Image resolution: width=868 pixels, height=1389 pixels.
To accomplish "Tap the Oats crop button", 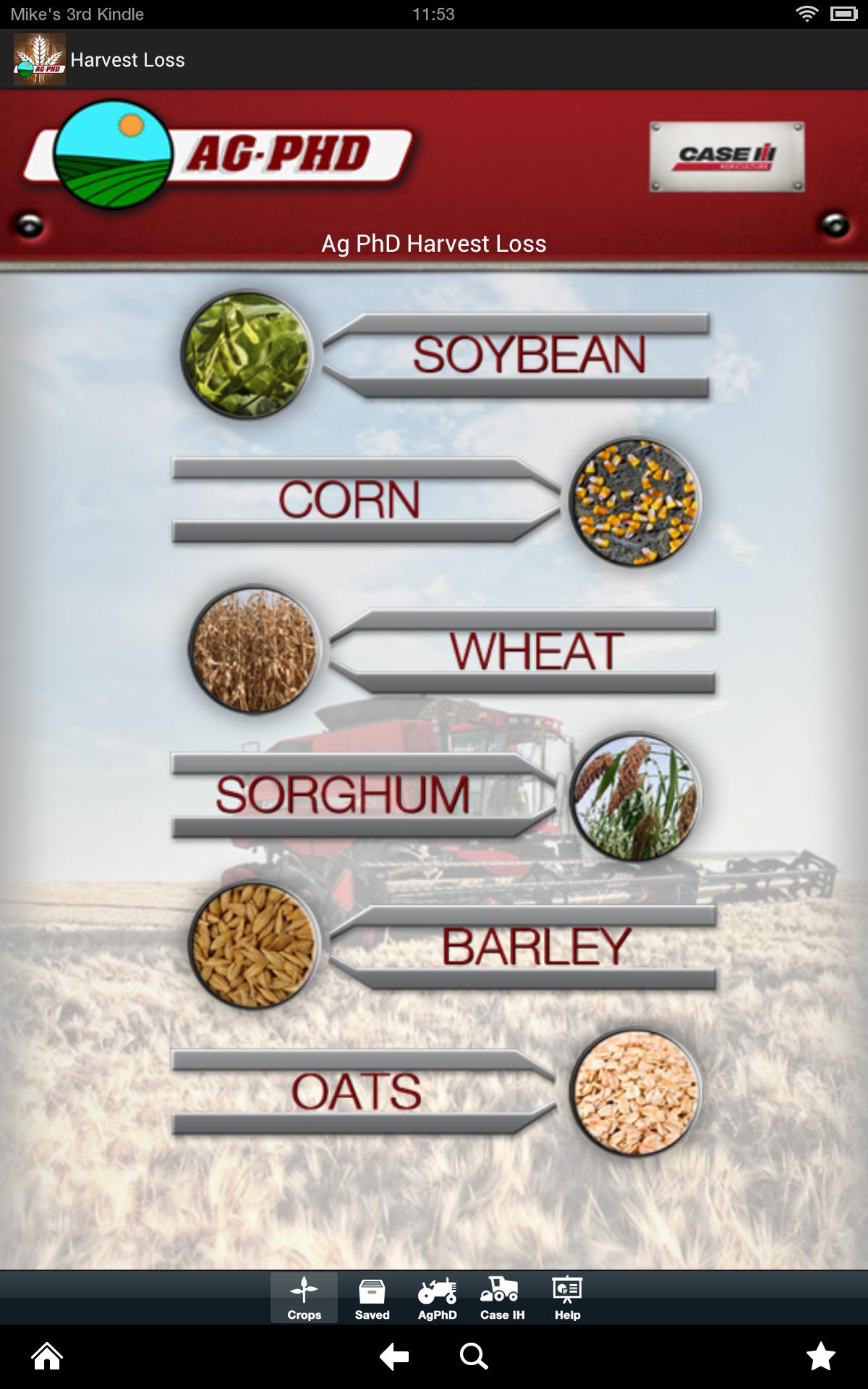I will coord(357,1091).
